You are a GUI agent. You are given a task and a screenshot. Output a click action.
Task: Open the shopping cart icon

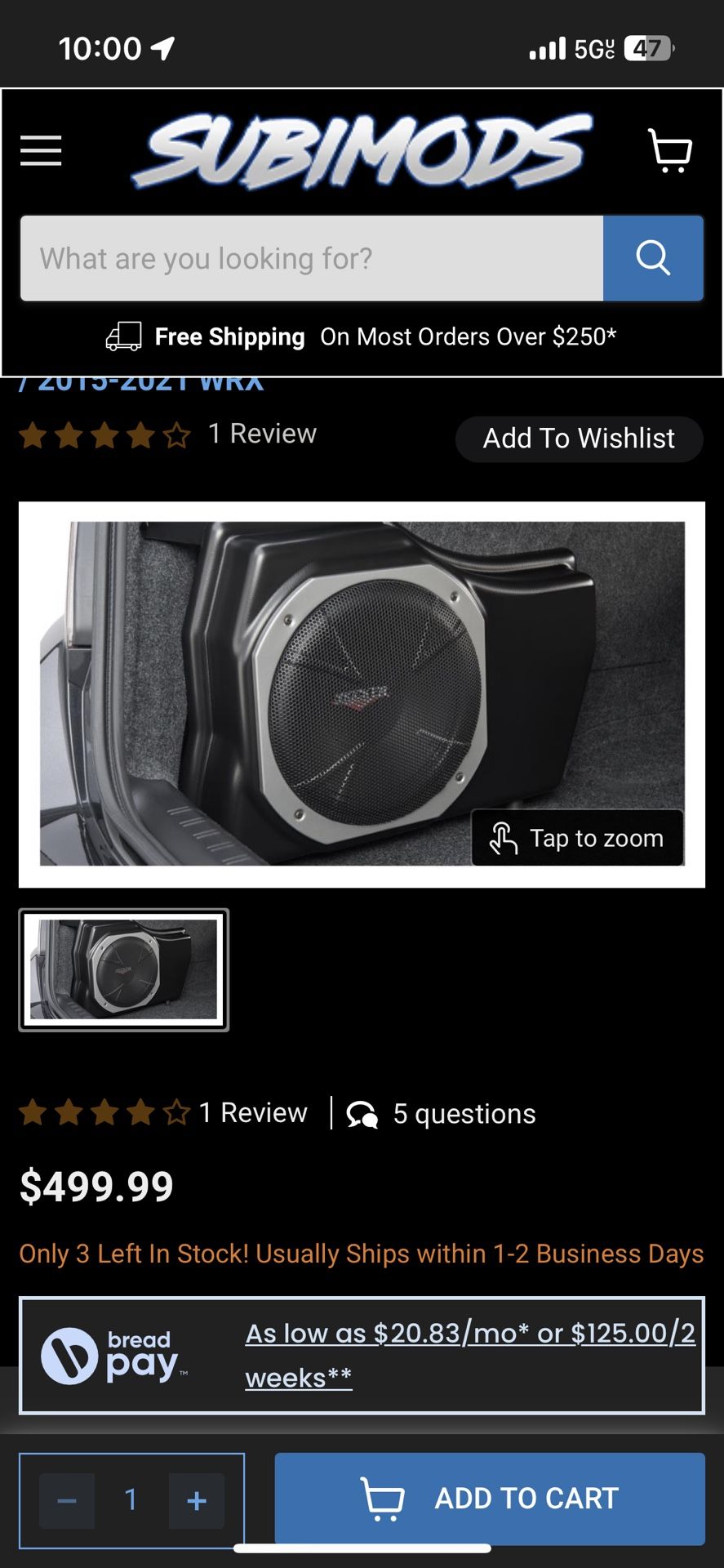[x=670, y=150]
